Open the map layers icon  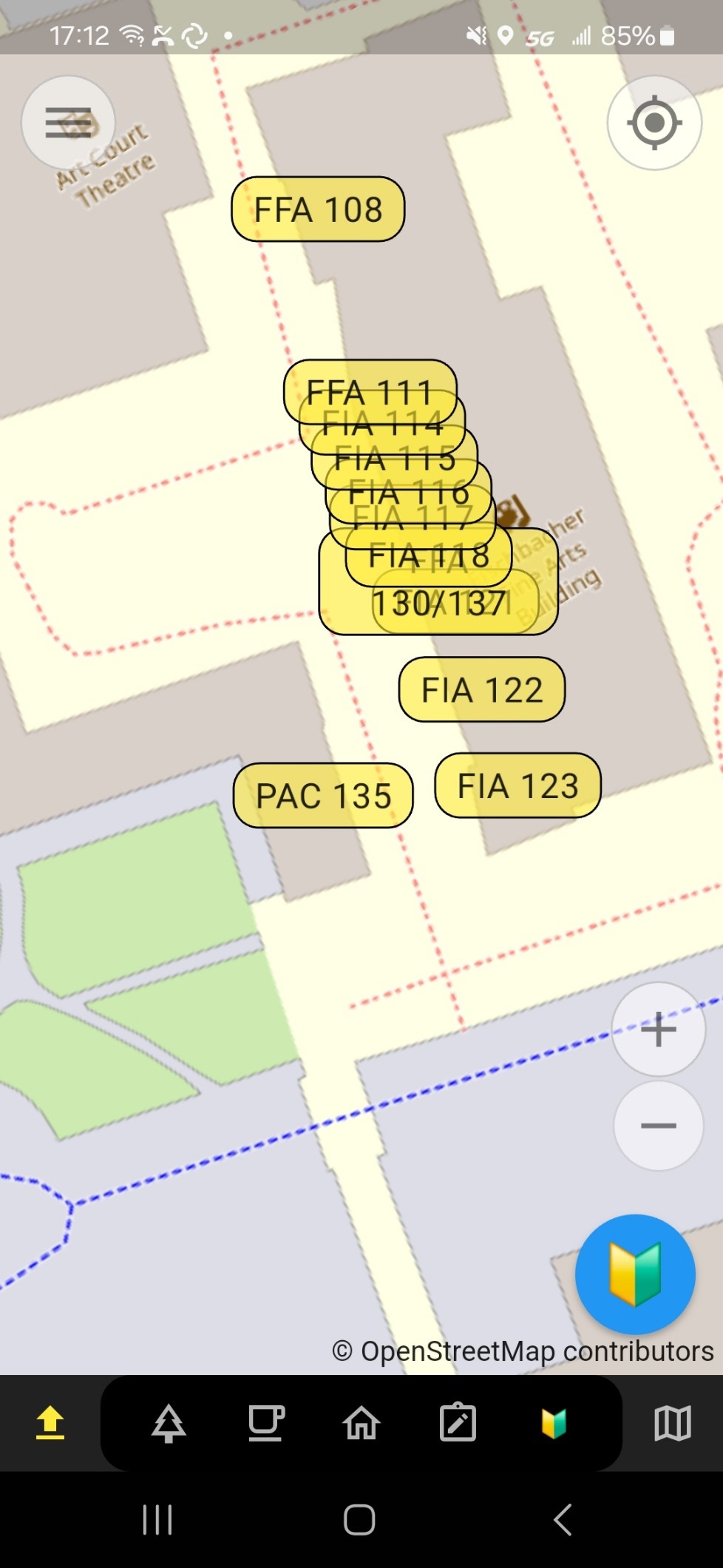673,1423
